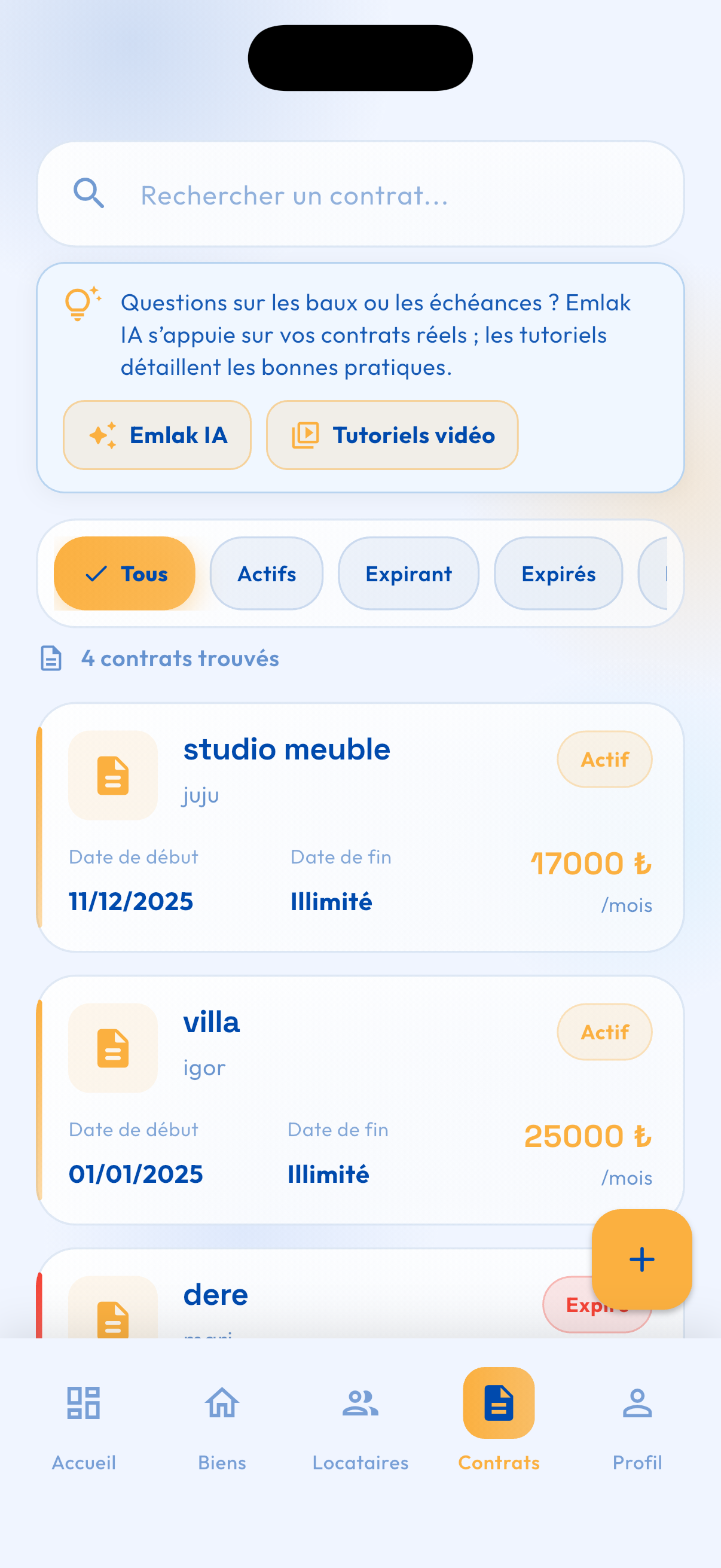This screenshot has width=721, height=1568.
Task: Select the Biens home icon
Action: pyautogui.click(x=221, y=1404)
